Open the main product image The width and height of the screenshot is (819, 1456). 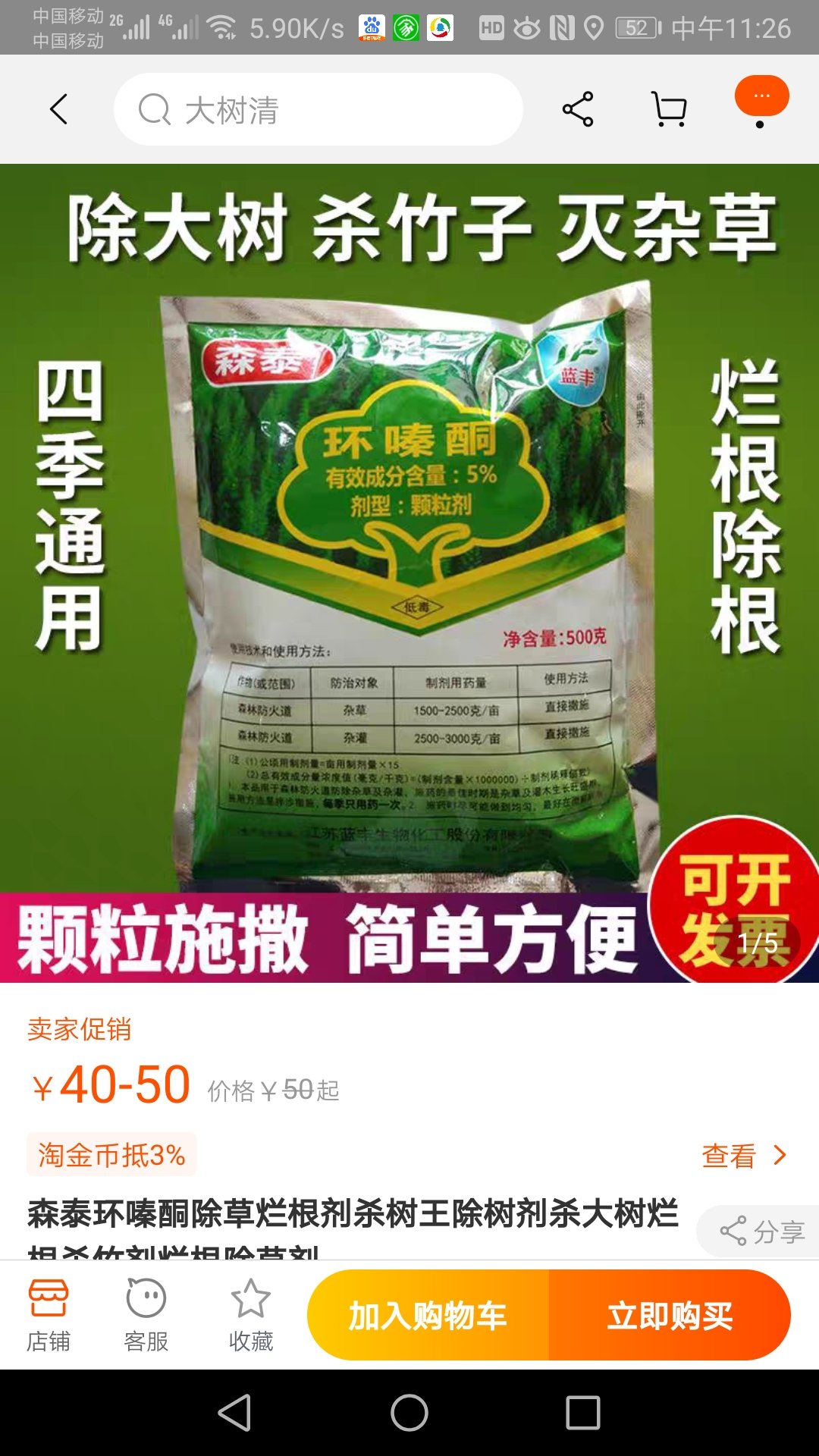(x=409, y=573)
